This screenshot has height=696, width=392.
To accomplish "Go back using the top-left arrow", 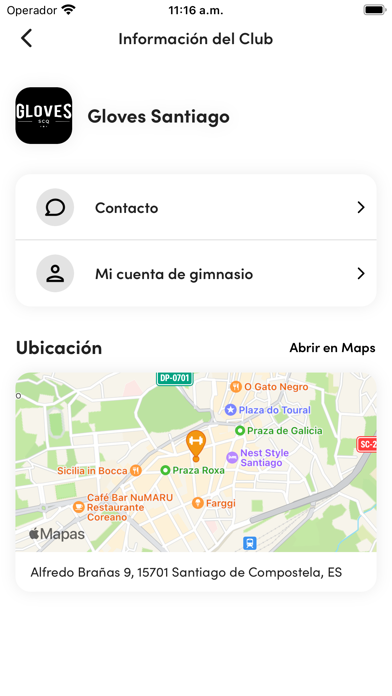I will tap(27, 38).
